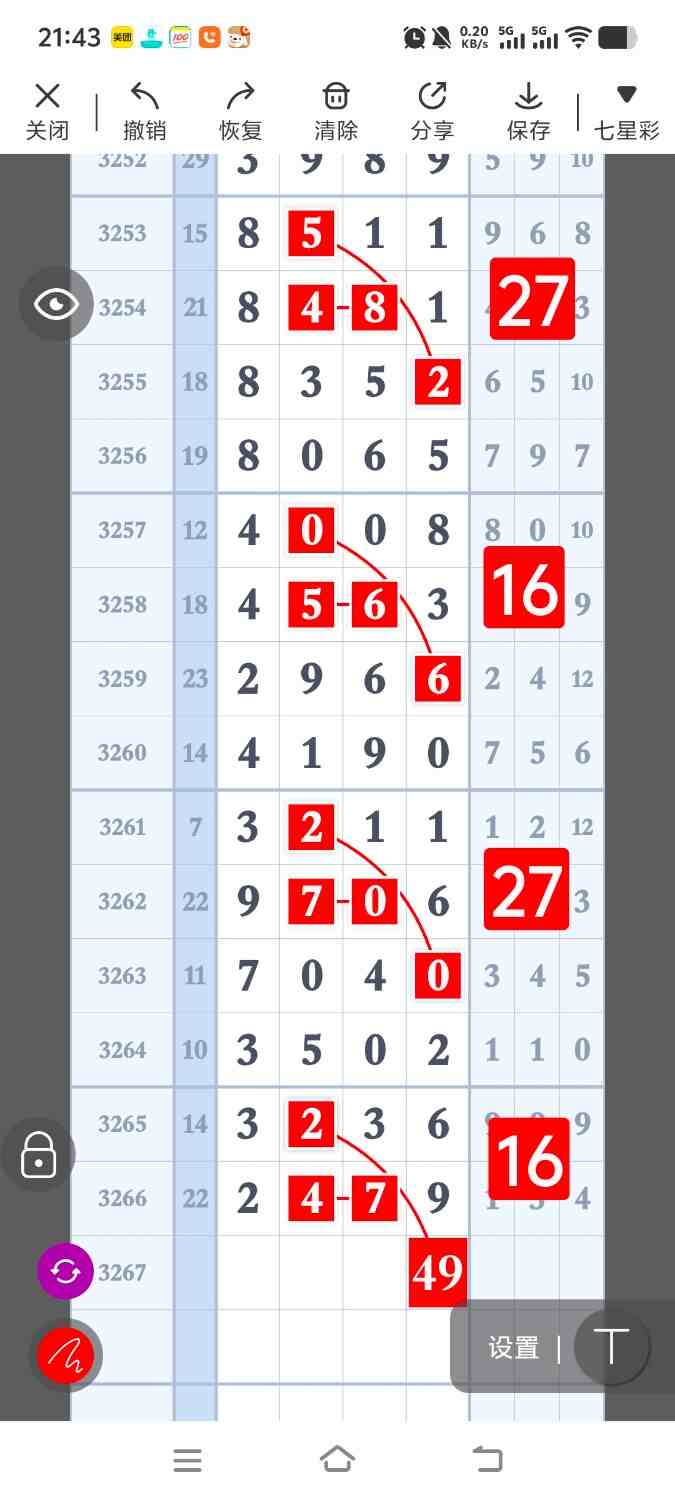Go back with system back button
The image size is (675, 1500).
(487, 1460)
